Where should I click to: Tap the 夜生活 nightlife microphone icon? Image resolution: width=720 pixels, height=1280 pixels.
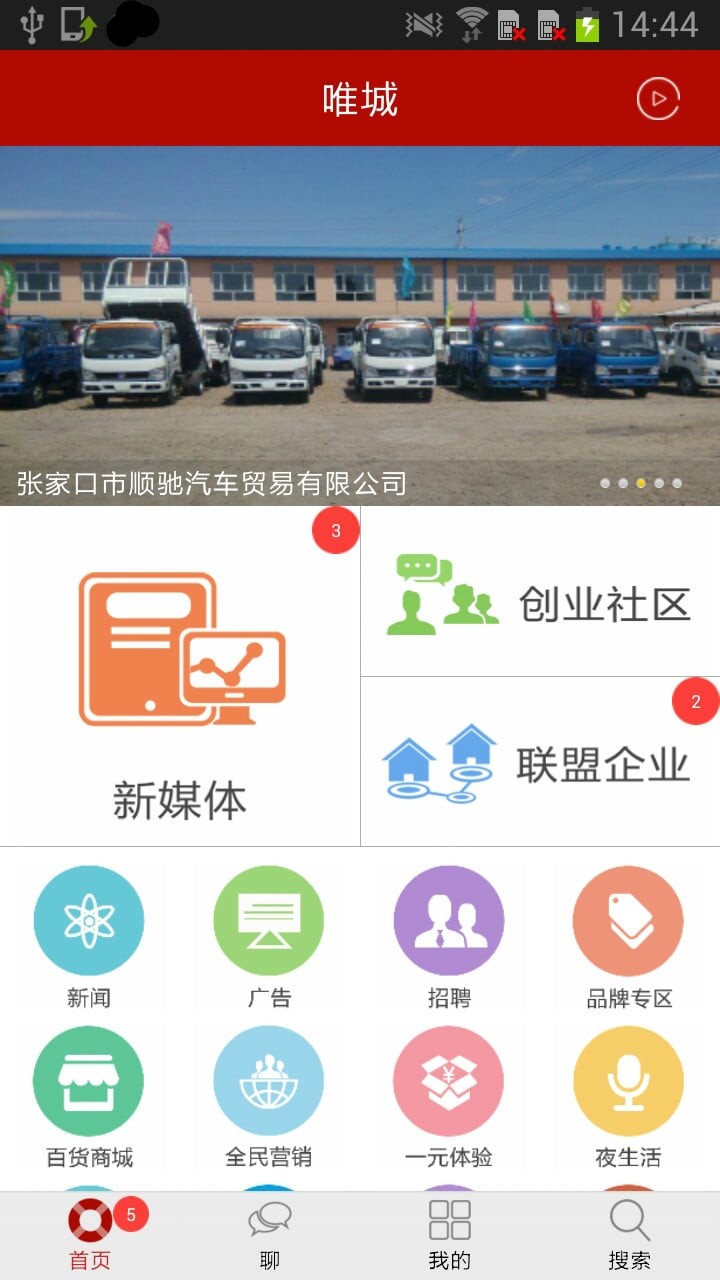(628, 1080)
